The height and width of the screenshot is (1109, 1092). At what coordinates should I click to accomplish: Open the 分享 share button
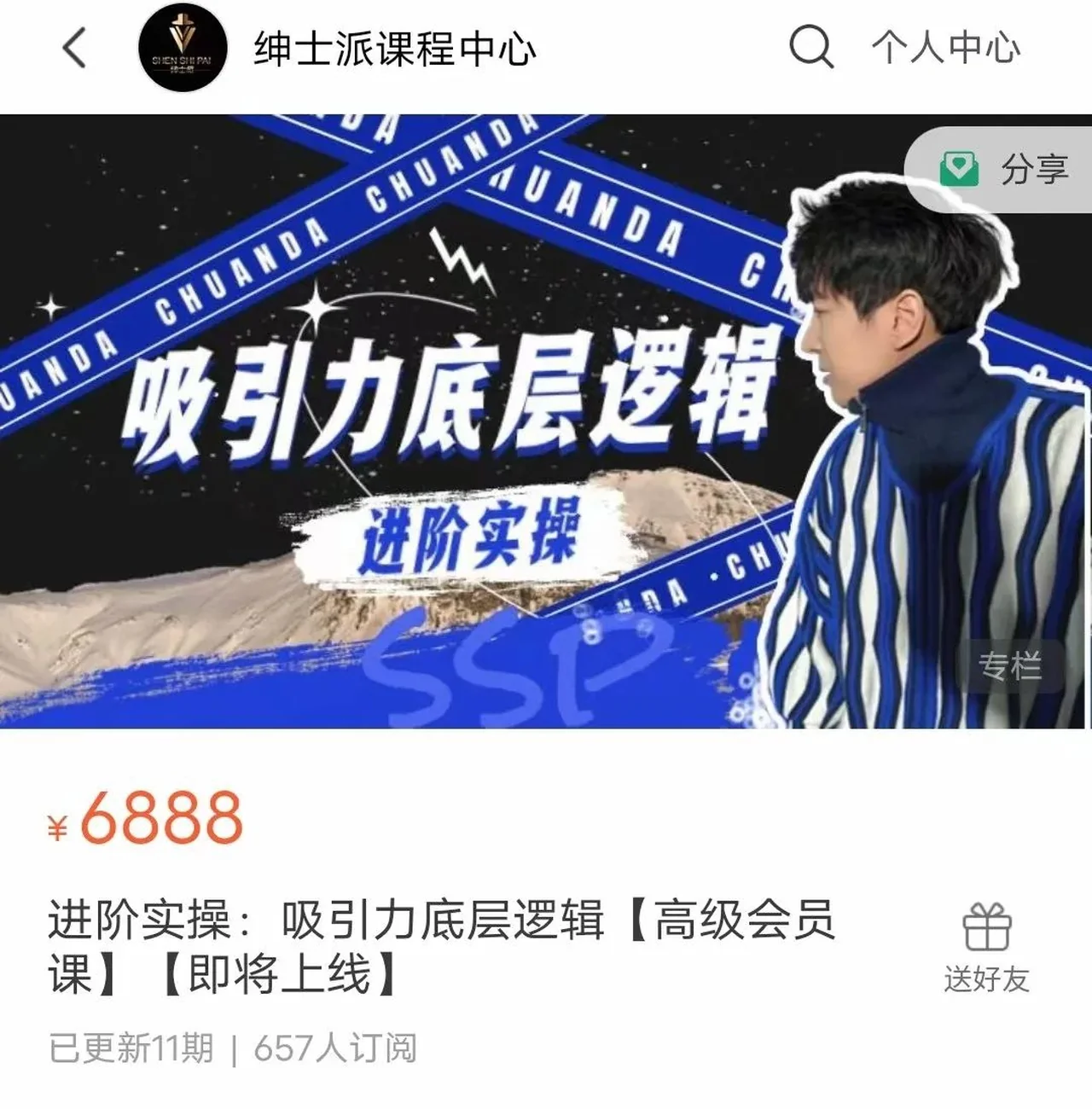click(1007, 169)
